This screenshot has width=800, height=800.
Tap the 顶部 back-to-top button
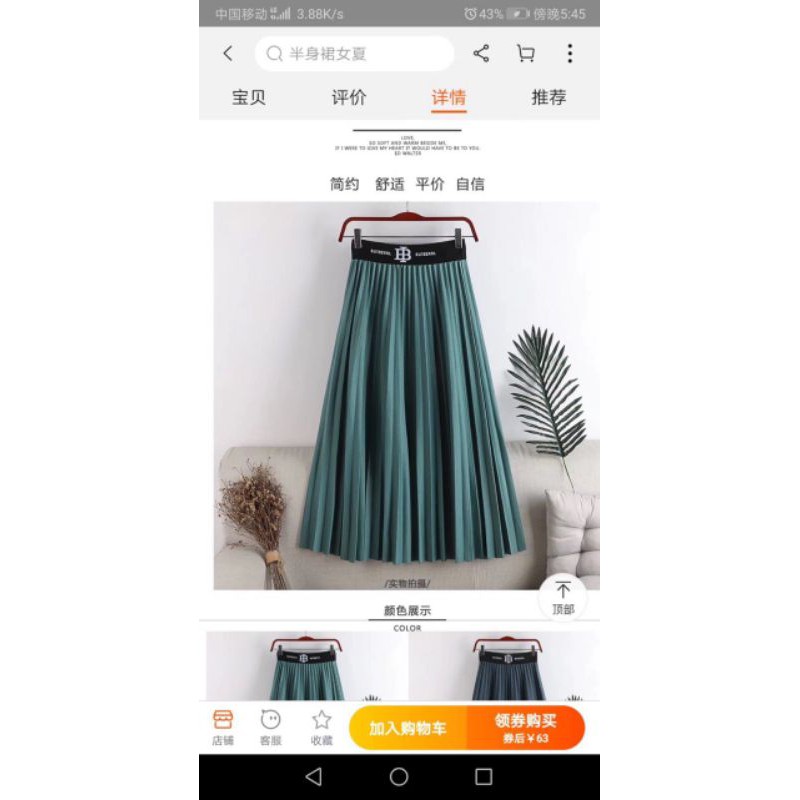(563, 597)
